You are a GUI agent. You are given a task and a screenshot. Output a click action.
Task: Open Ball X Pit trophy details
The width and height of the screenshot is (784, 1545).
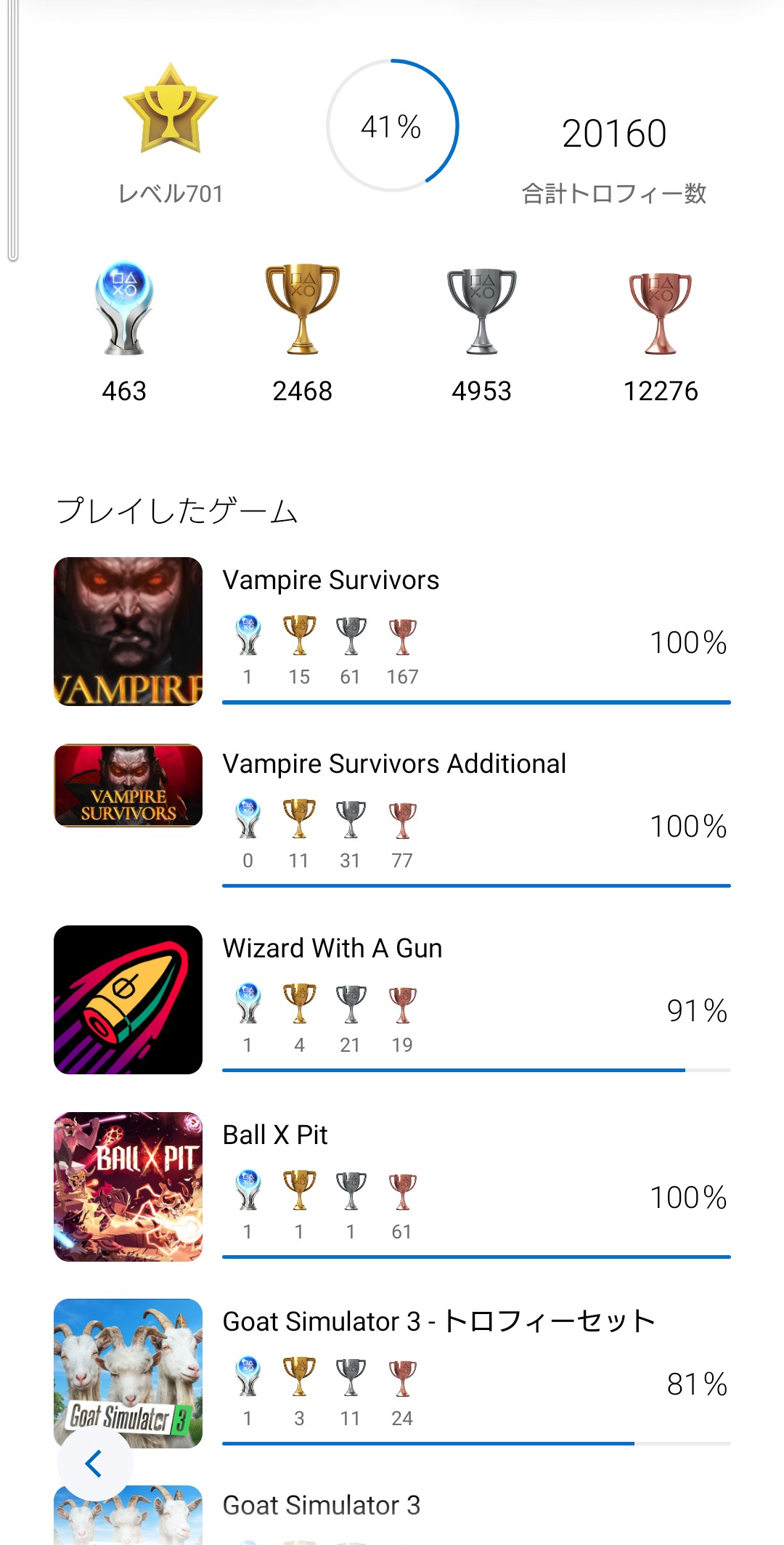[275, 1135]
